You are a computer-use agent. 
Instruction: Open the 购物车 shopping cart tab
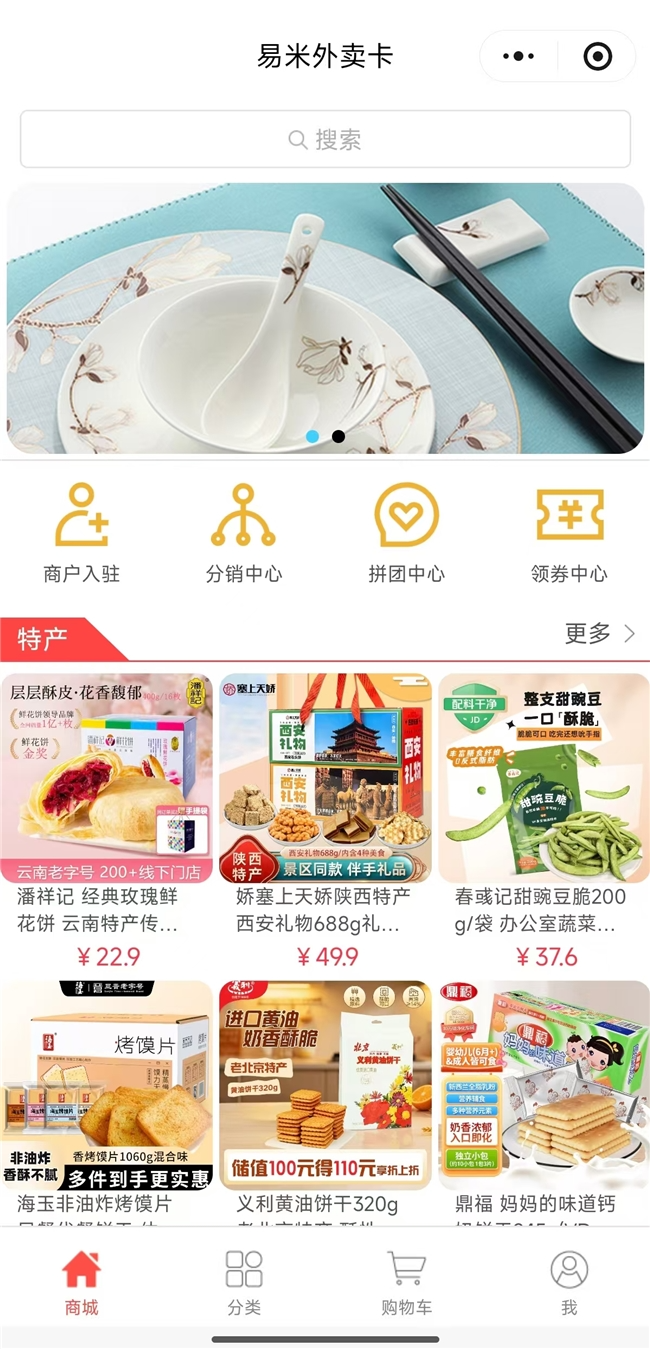coord(406,1283)
